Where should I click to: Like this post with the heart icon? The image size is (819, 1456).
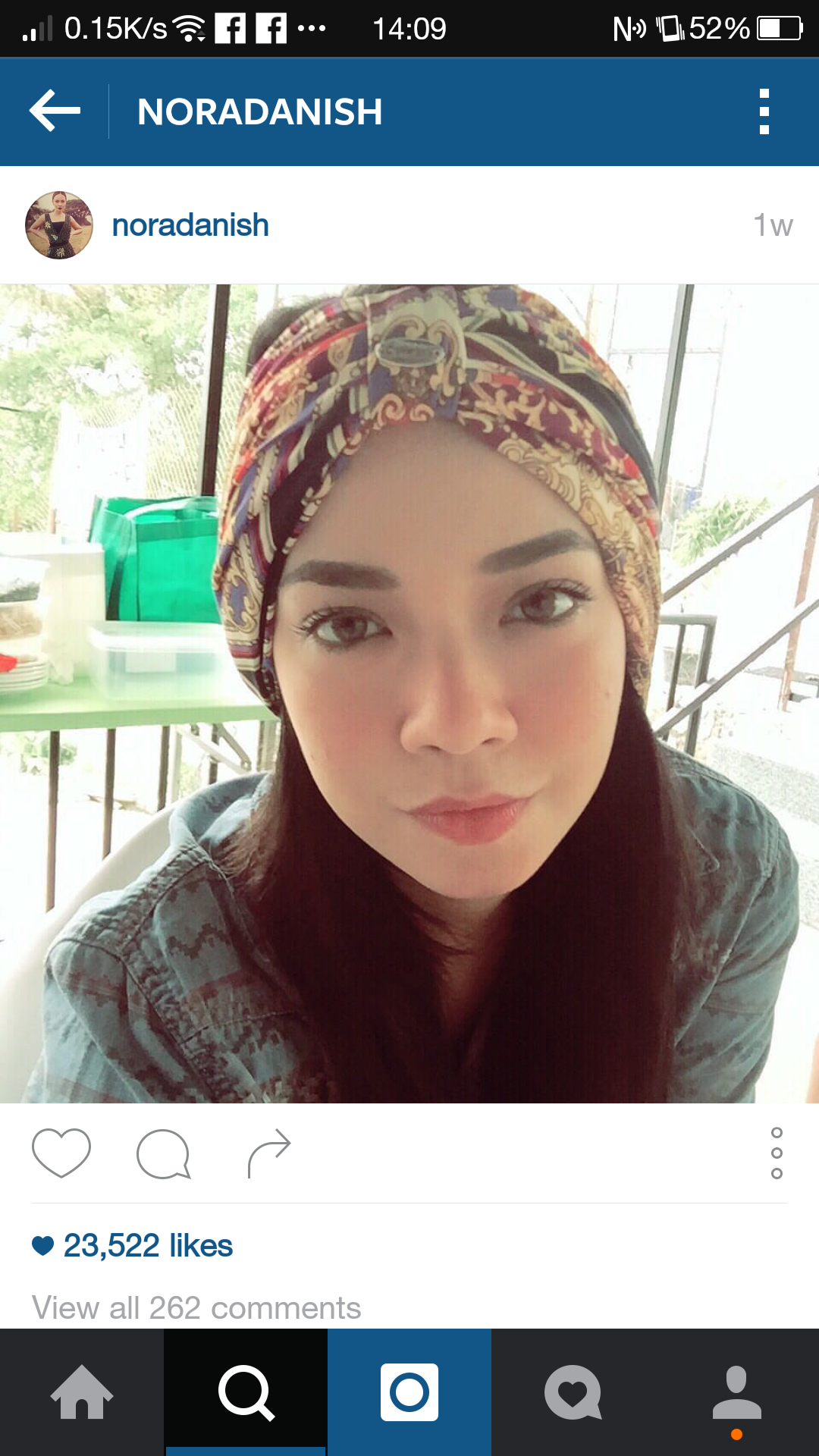click(61, 1153)
